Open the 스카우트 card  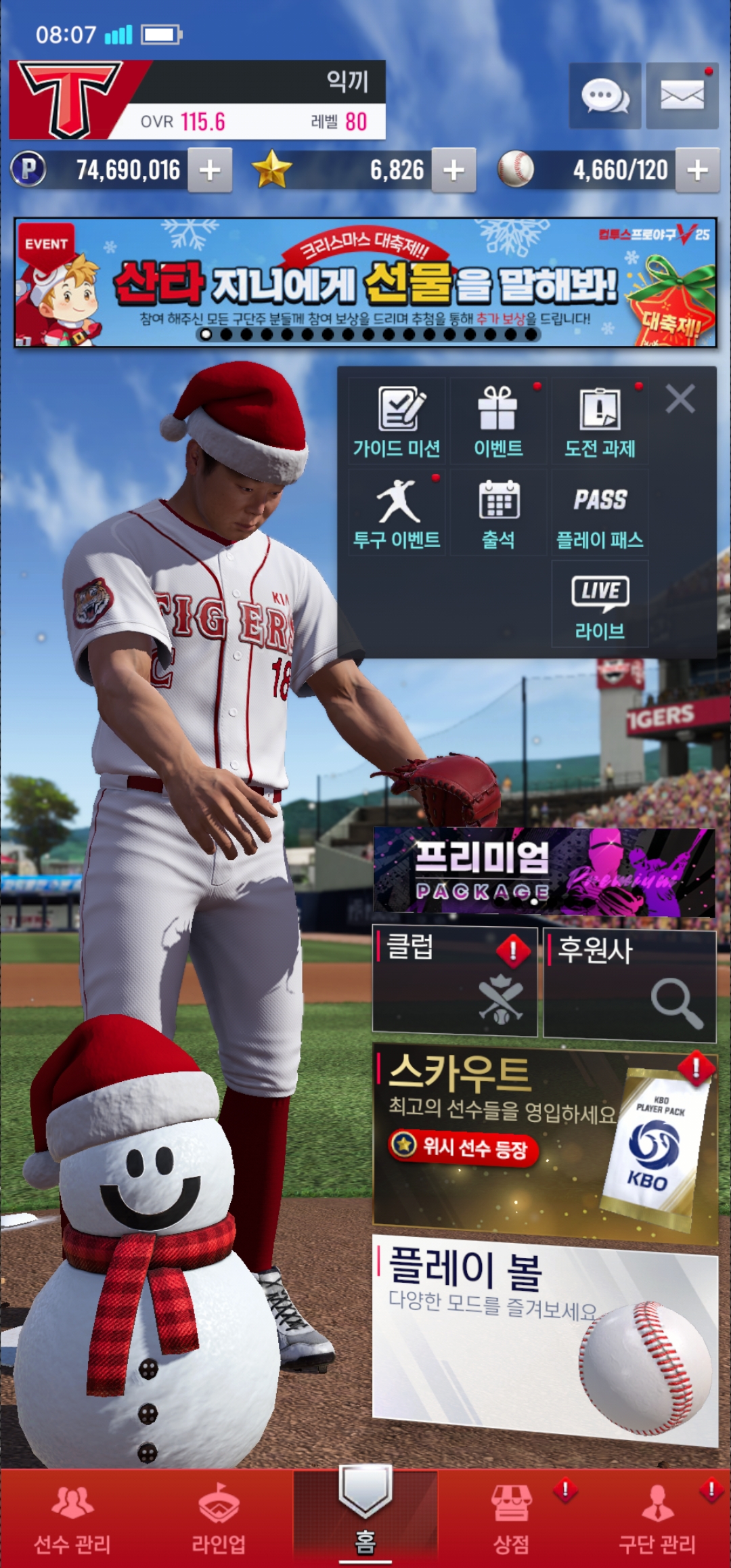point(545,1145)
